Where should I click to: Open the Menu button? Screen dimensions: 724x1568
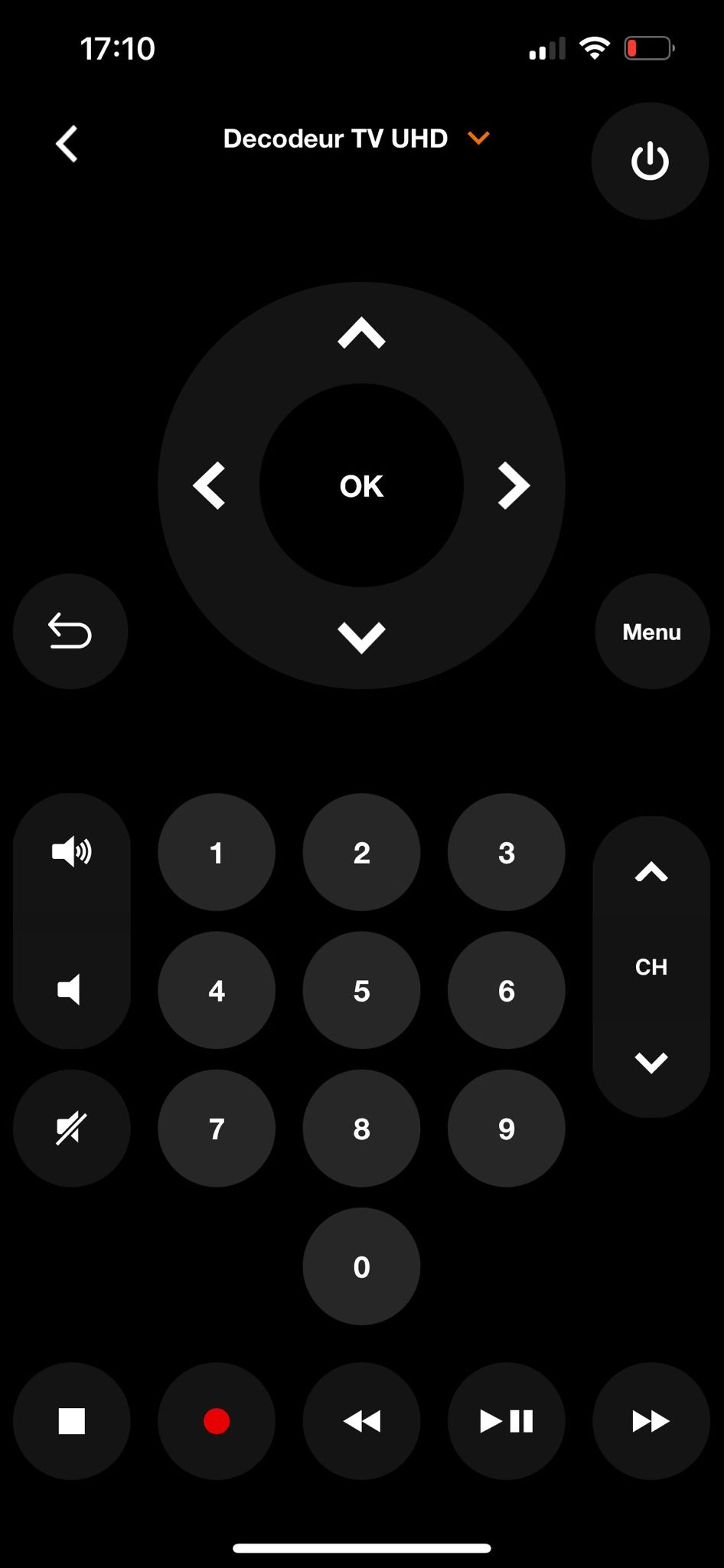tap(651, 632)
